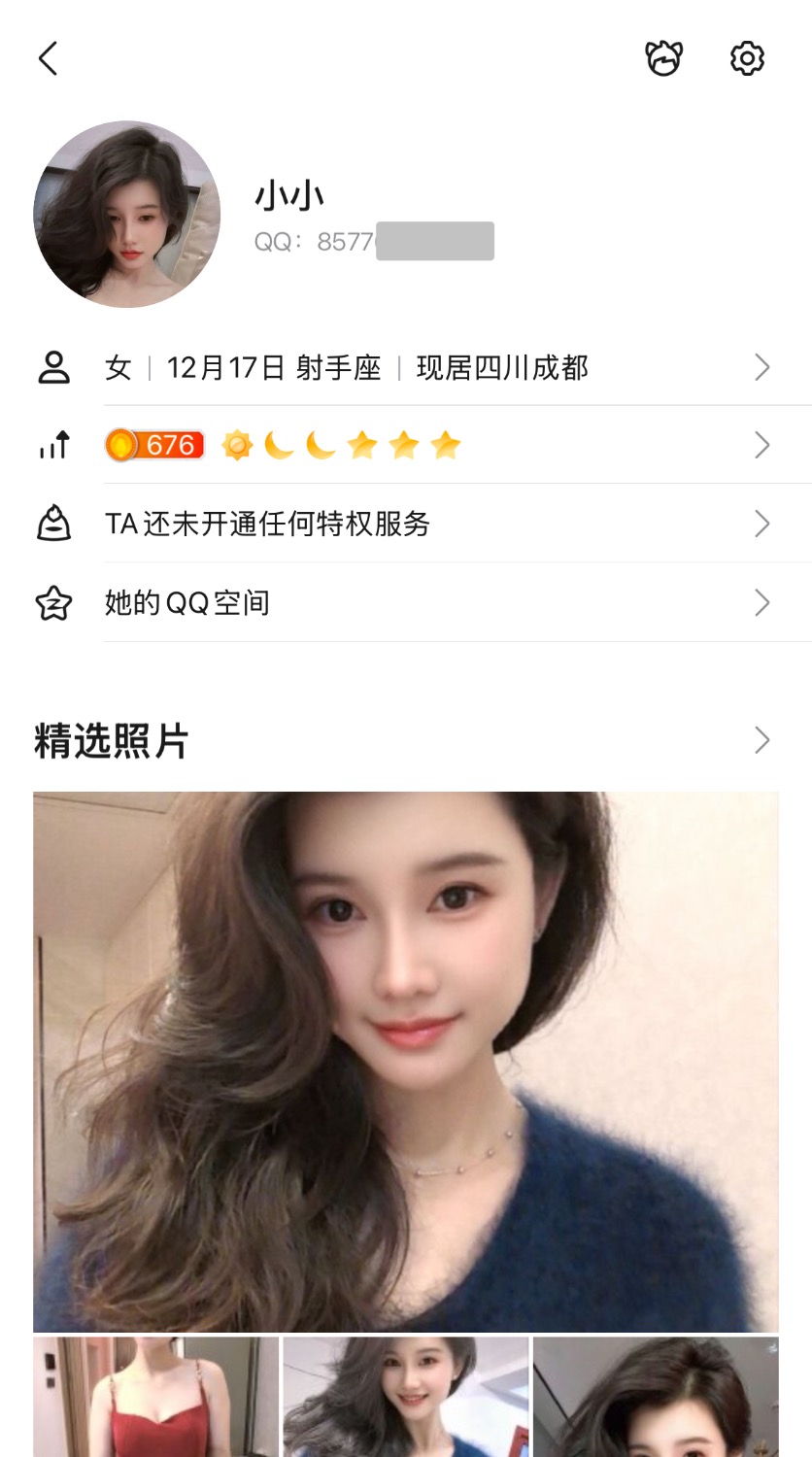812x1457 pixels.
Task: Open the middle smiling photo thumbnail
Action: (x=406, y=1397)
